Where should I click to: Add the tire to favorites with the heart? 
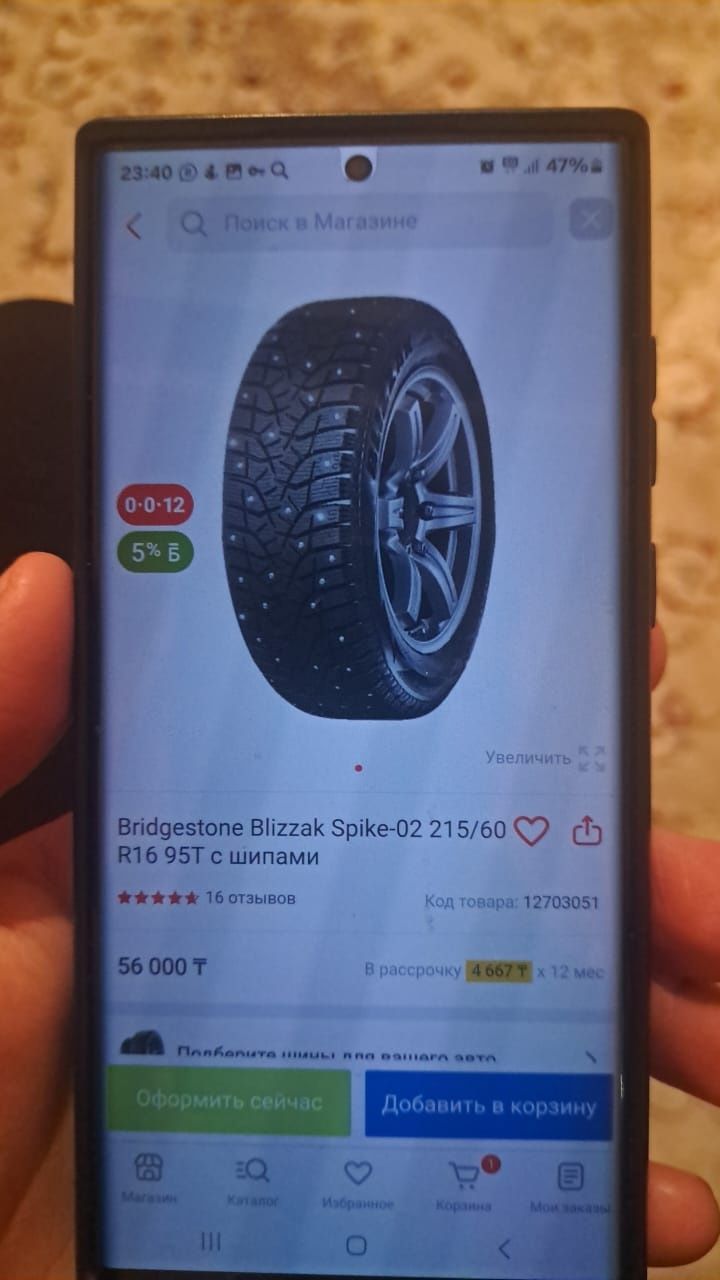coord(531,830)
